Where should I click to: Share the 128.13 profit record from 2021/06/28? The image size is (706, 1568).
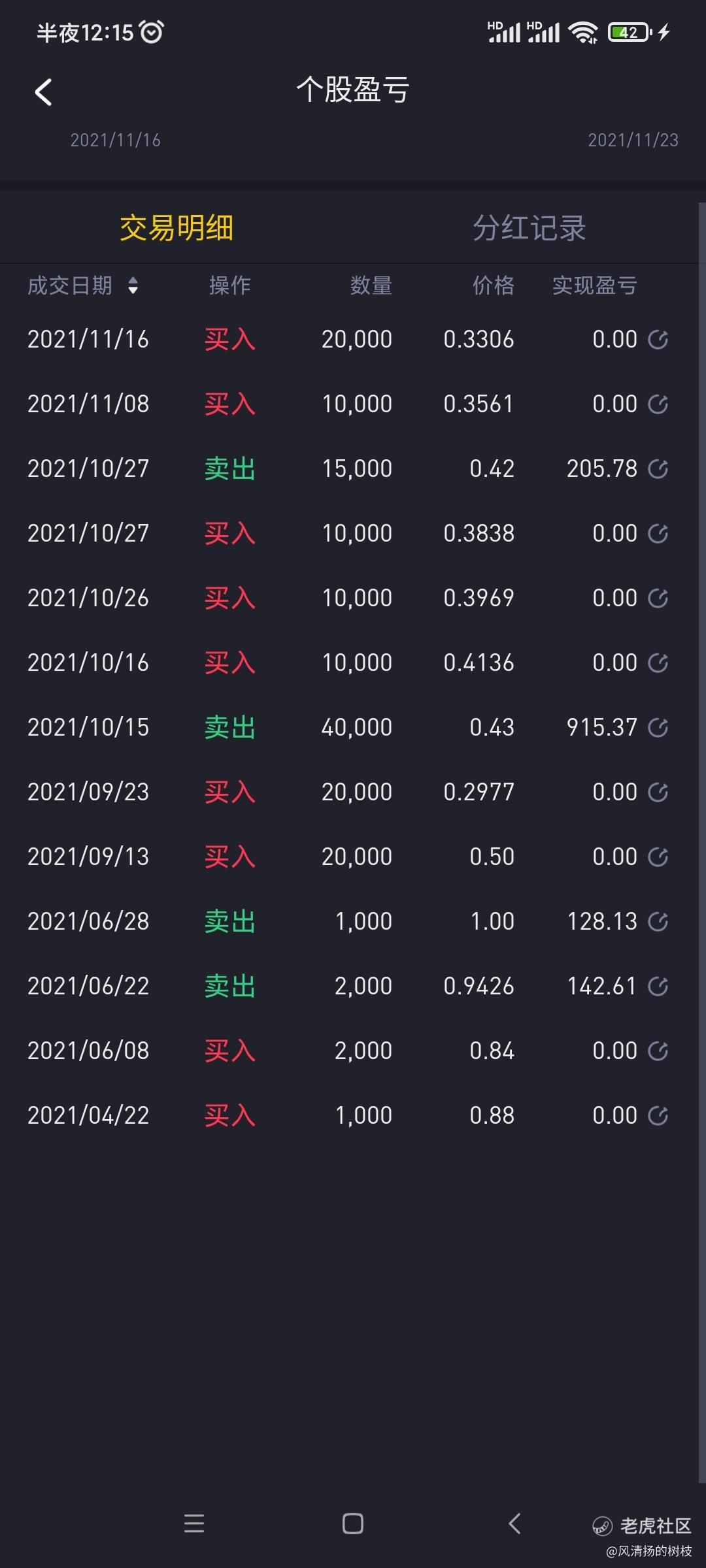(x=658, y=922)
